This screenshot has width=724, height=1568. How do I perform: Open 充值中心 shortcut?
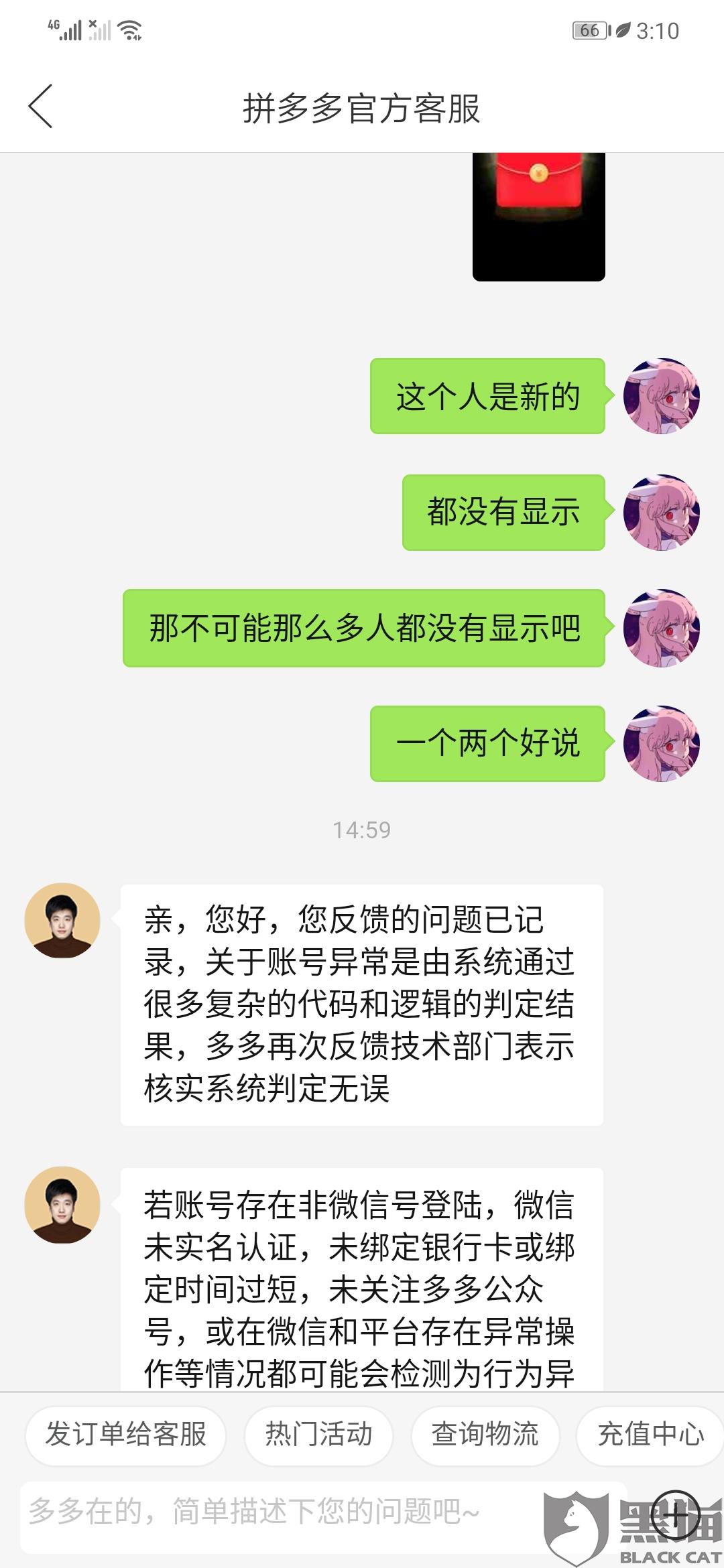[650, 1435]
